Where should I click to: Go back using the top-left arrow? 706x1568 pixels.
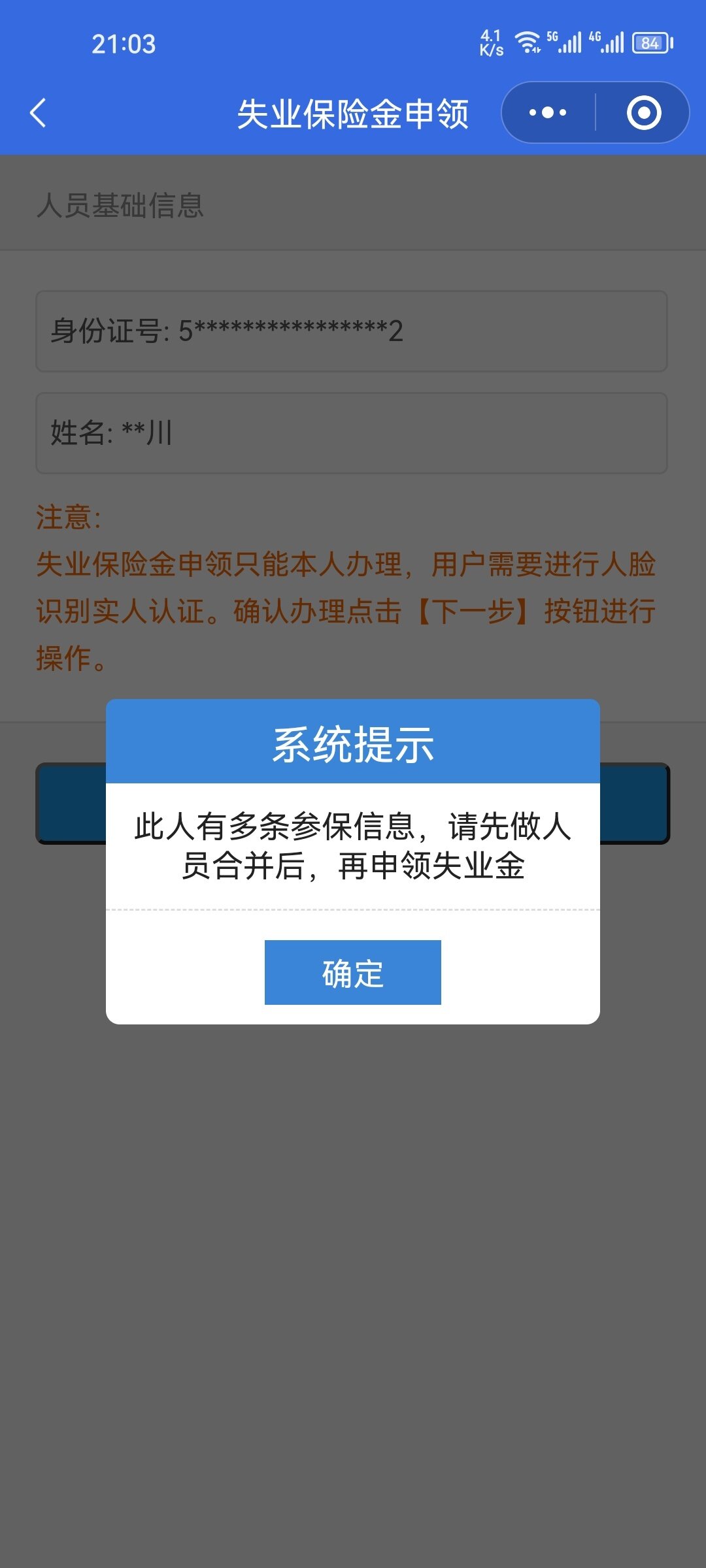pos(39,113)
